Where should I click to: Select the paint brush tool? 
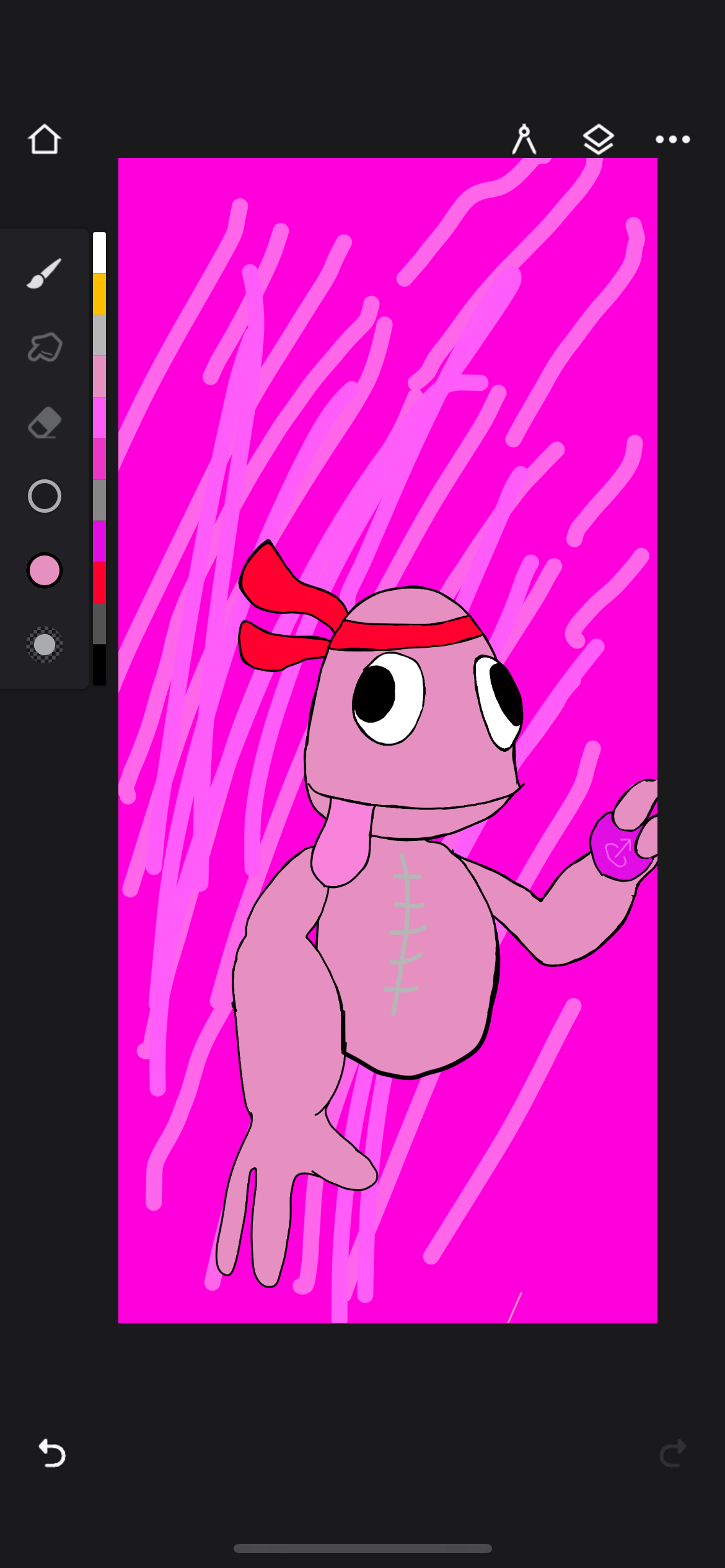45,273
